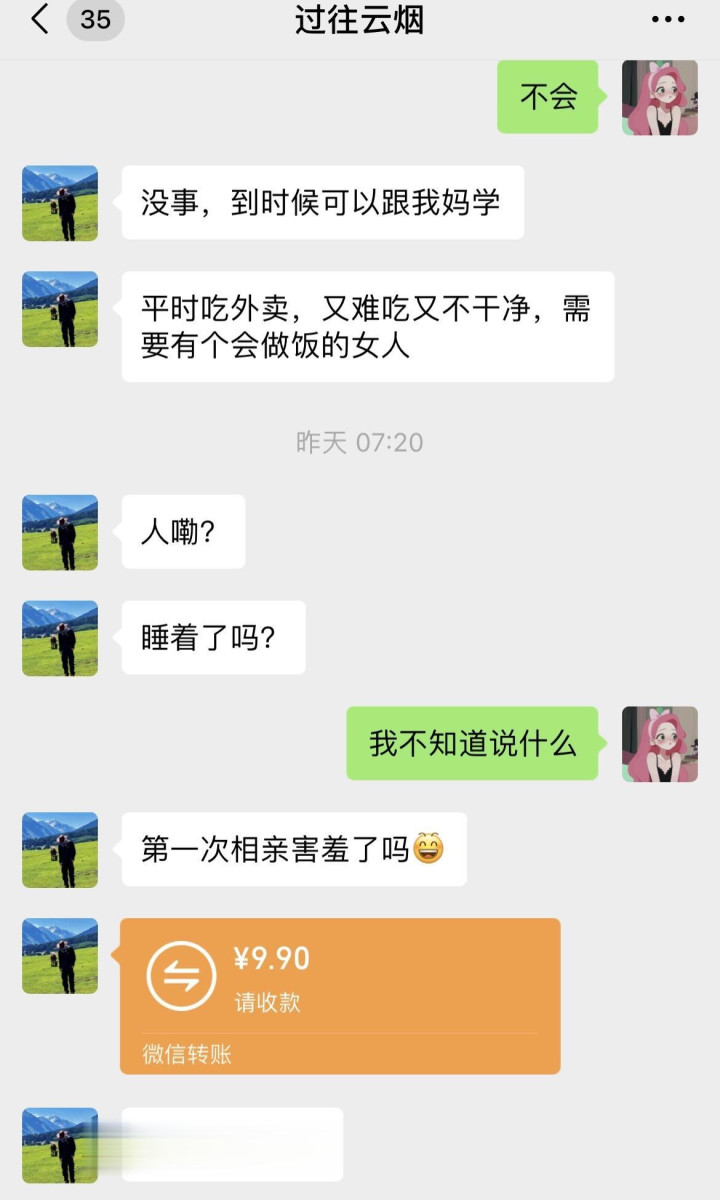The image size is (720, 1200).
Task: Open the ¥9.90 WeChat transfer card
Action: (x=340, y=995)
